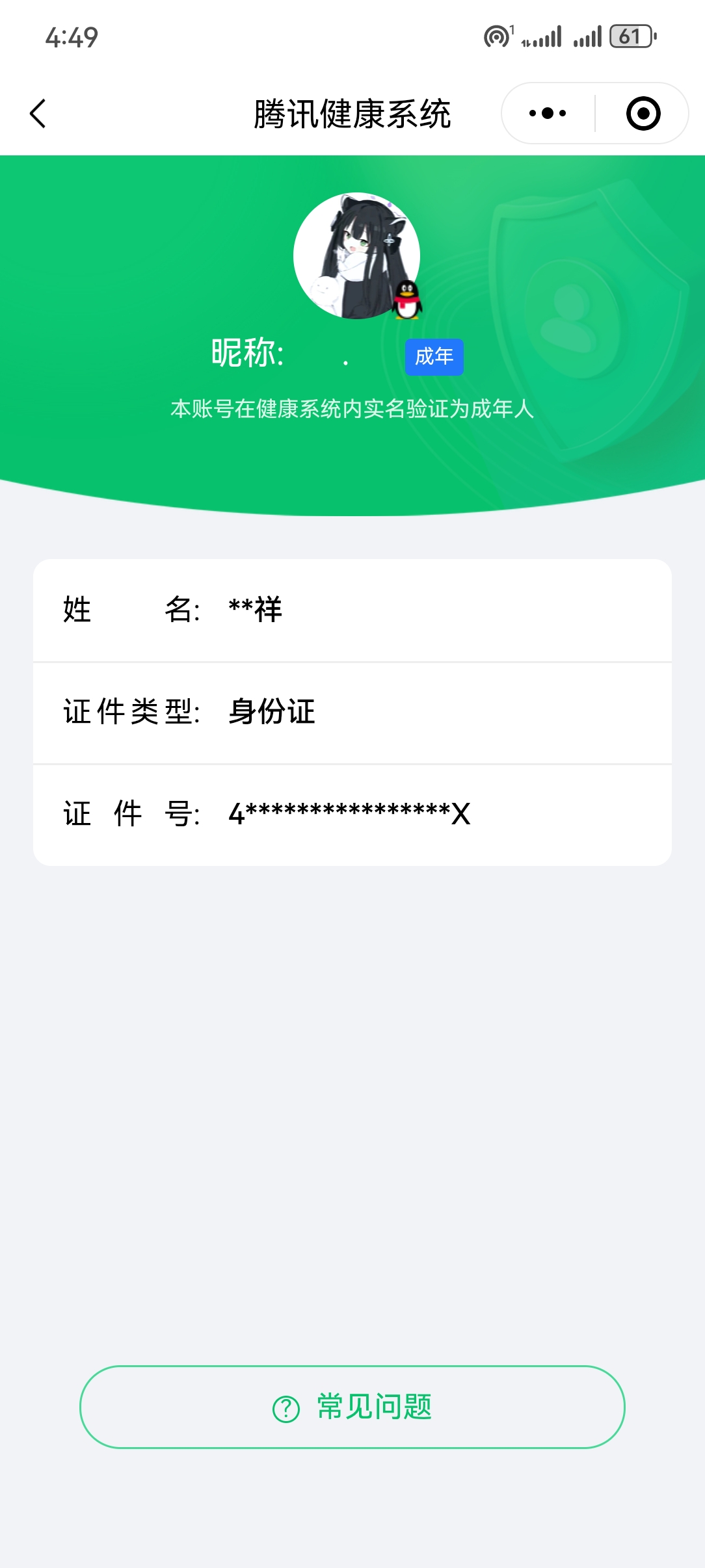Tap the adult verification notice text

352,408
